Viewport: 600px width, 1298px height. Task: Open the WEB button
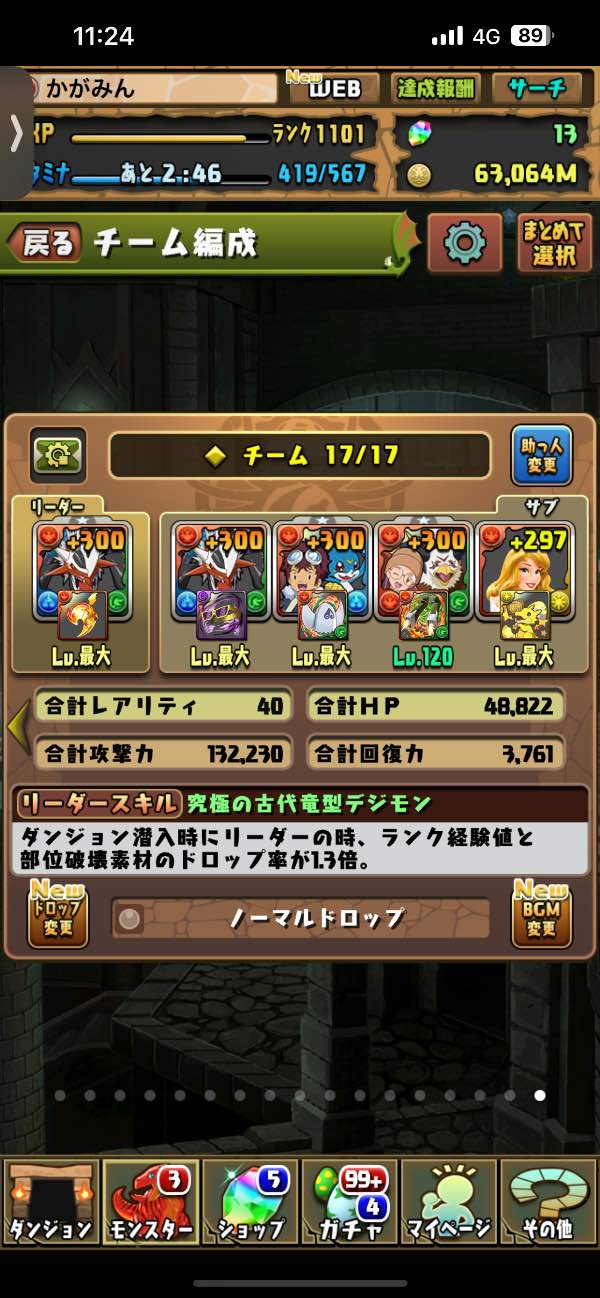click(334, 89)
